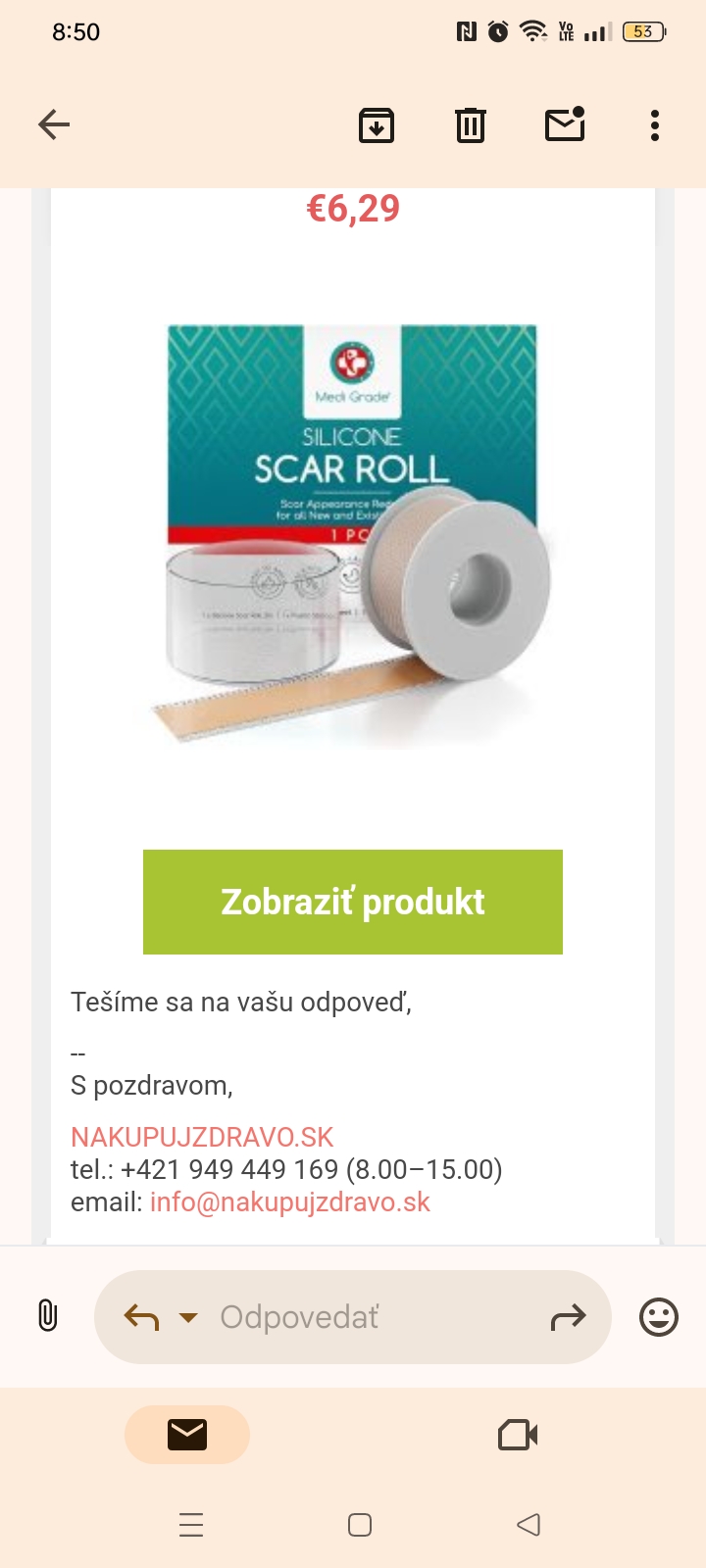Switch to the Meet video tab
This screenshot has width=706, height=1568.
point(518,1435)
